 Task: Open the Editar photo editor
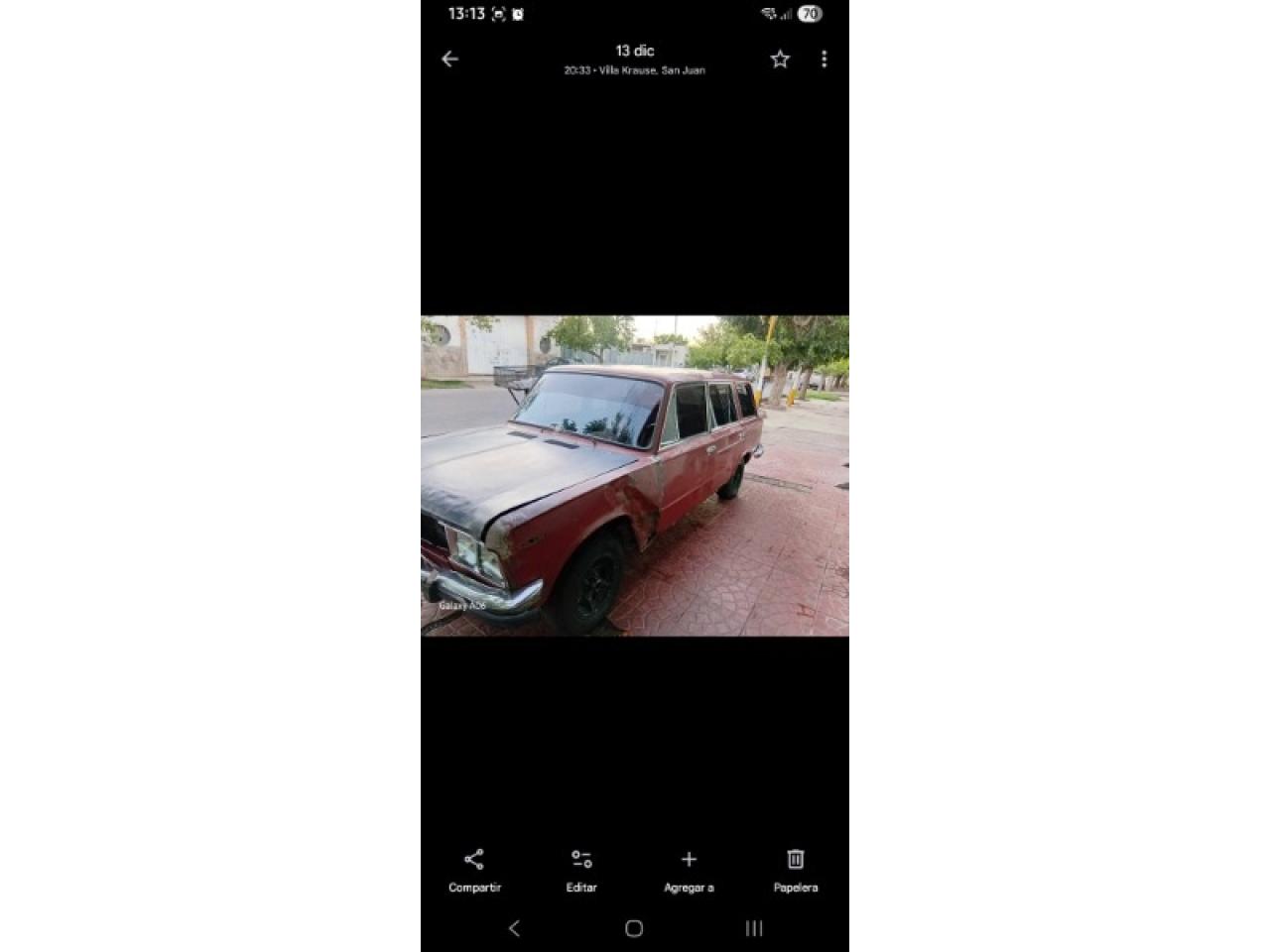pyautogui.click(x=581, y=870)
